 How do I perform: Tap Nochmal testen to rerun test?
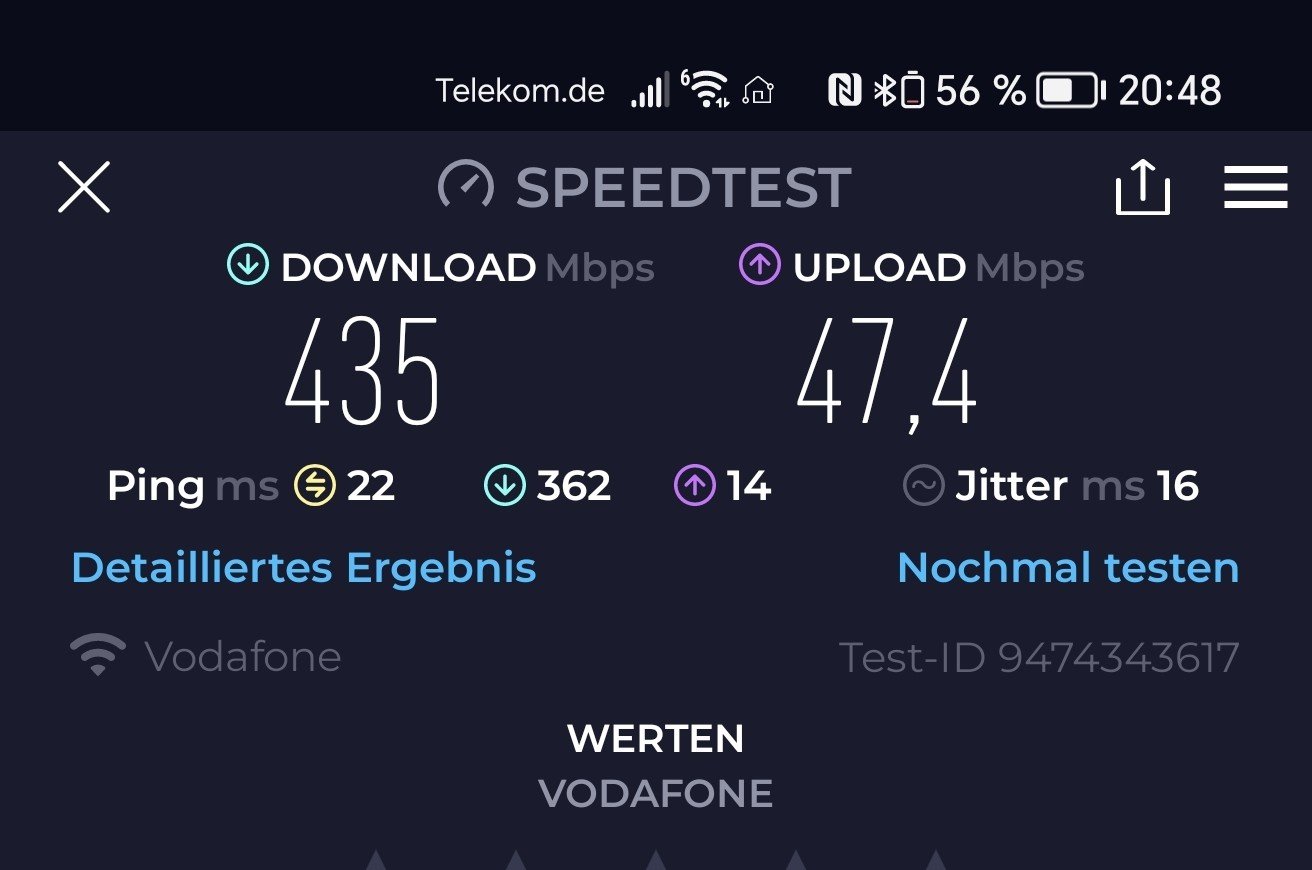tap(1068, 568)
